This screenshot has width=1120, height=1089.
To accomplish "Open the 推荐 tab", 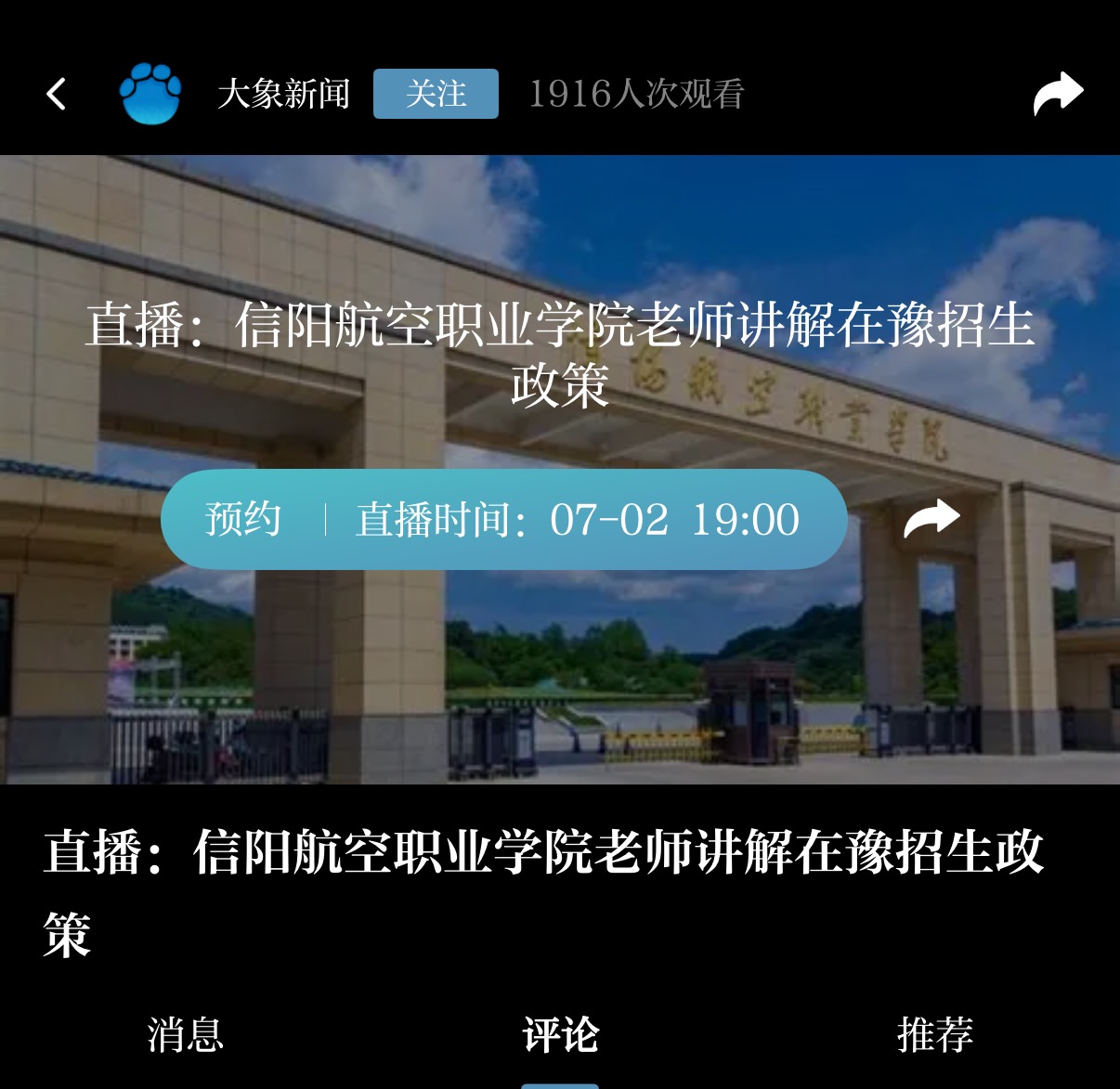I will coord(935,1034).
